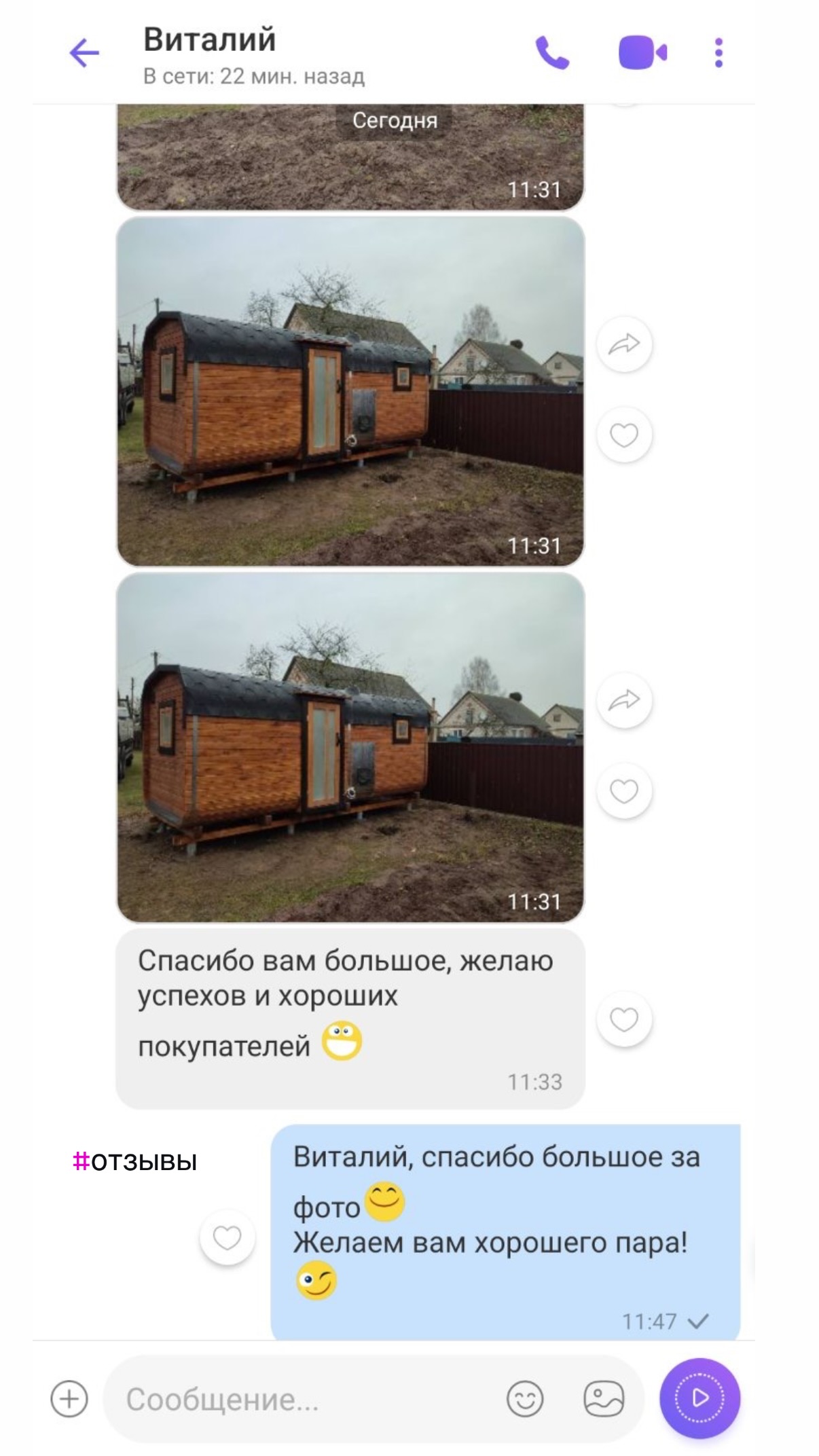Open the plus attachment menu
The width and height of the screenshot is (819, 1456).
[x=69, y=1399]
